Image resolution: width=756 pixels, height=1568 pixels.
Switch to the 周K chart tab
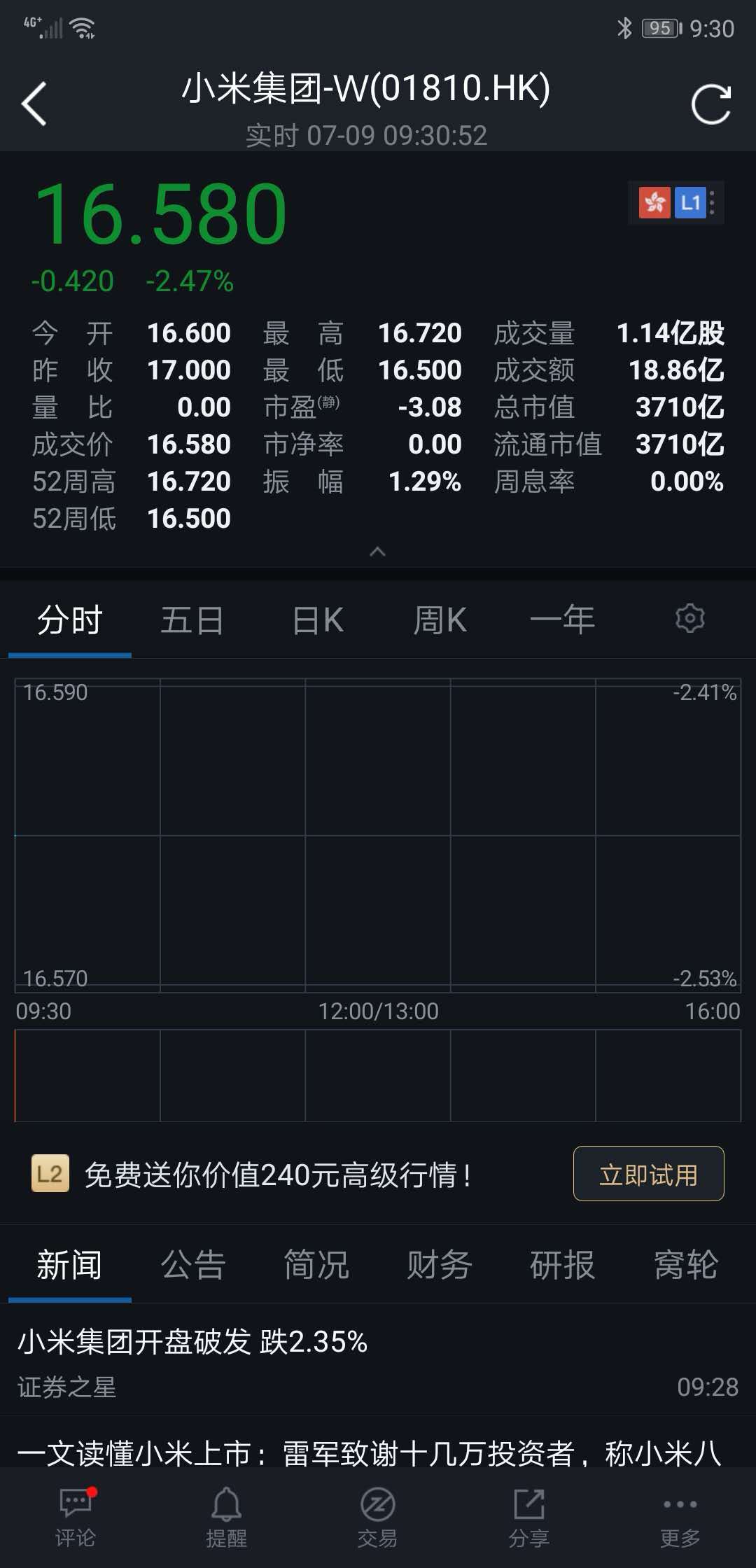[x=440, y=620]
